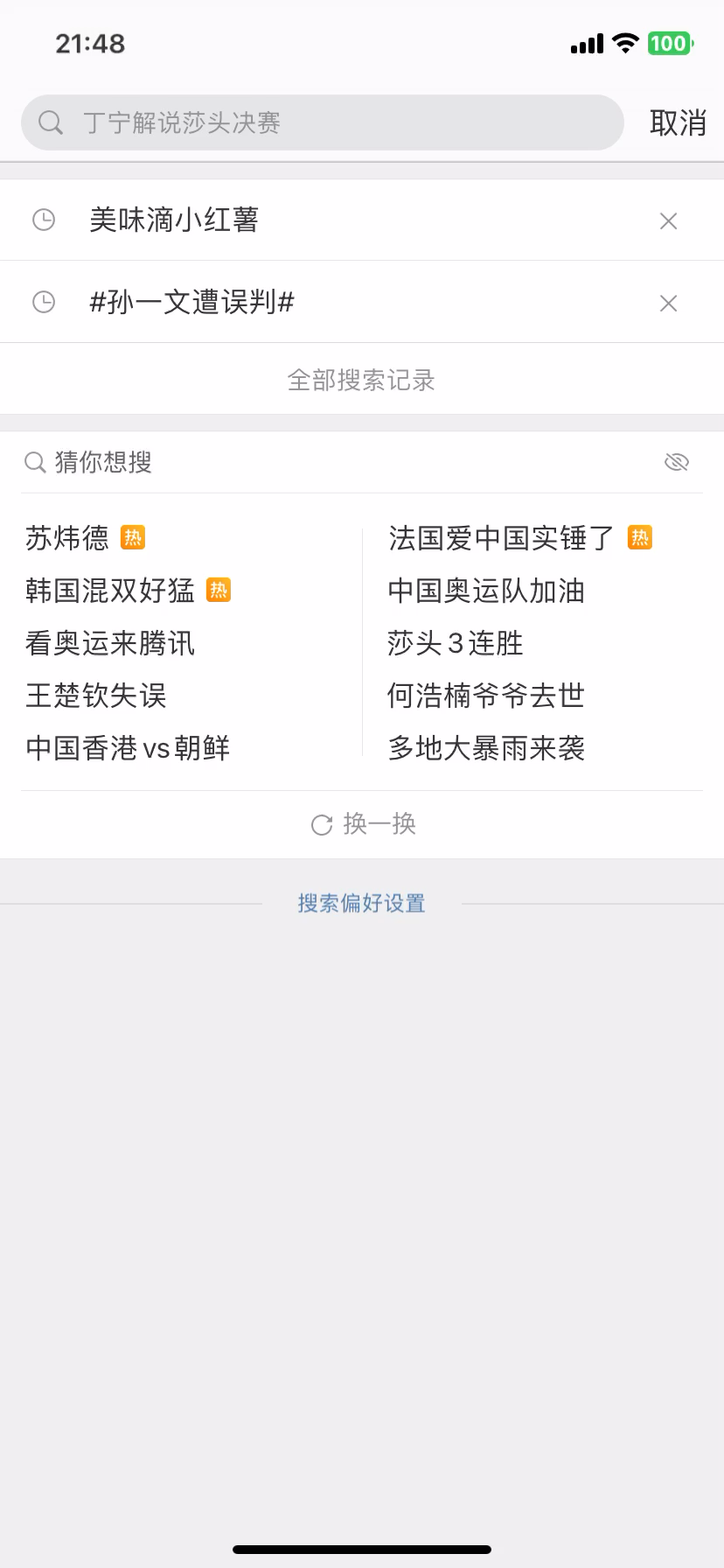Refresh suggestions with 换一换
The width and height of the screenshot is (724, 1568).
(363, 824)
